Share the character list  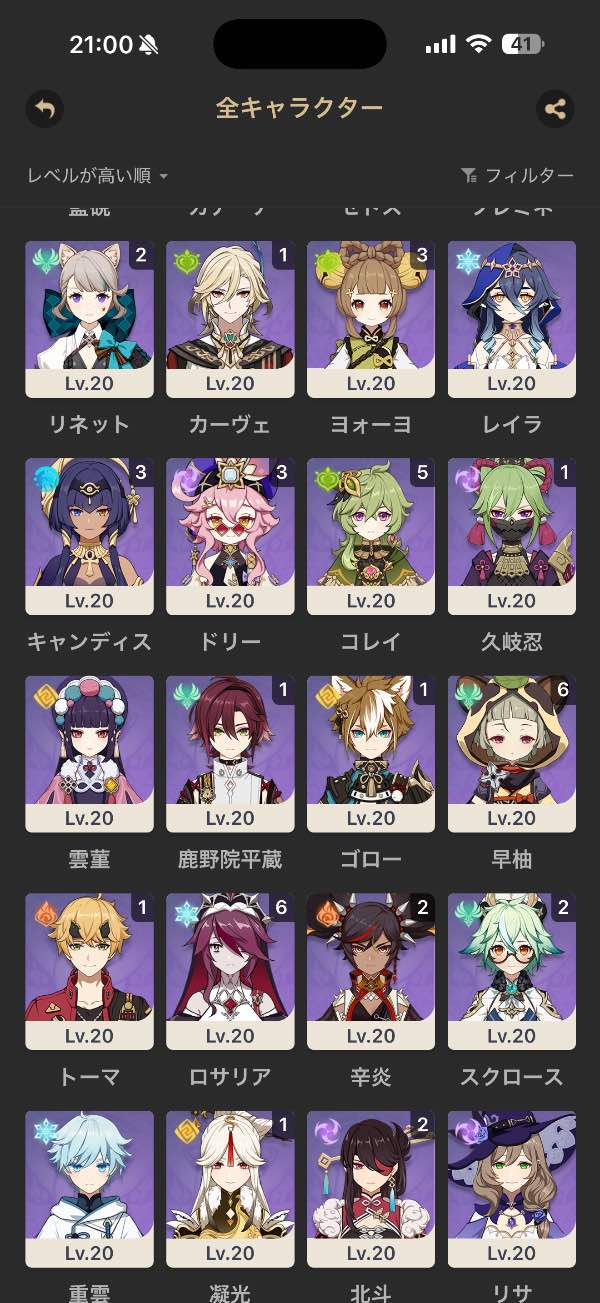point(555,109)
